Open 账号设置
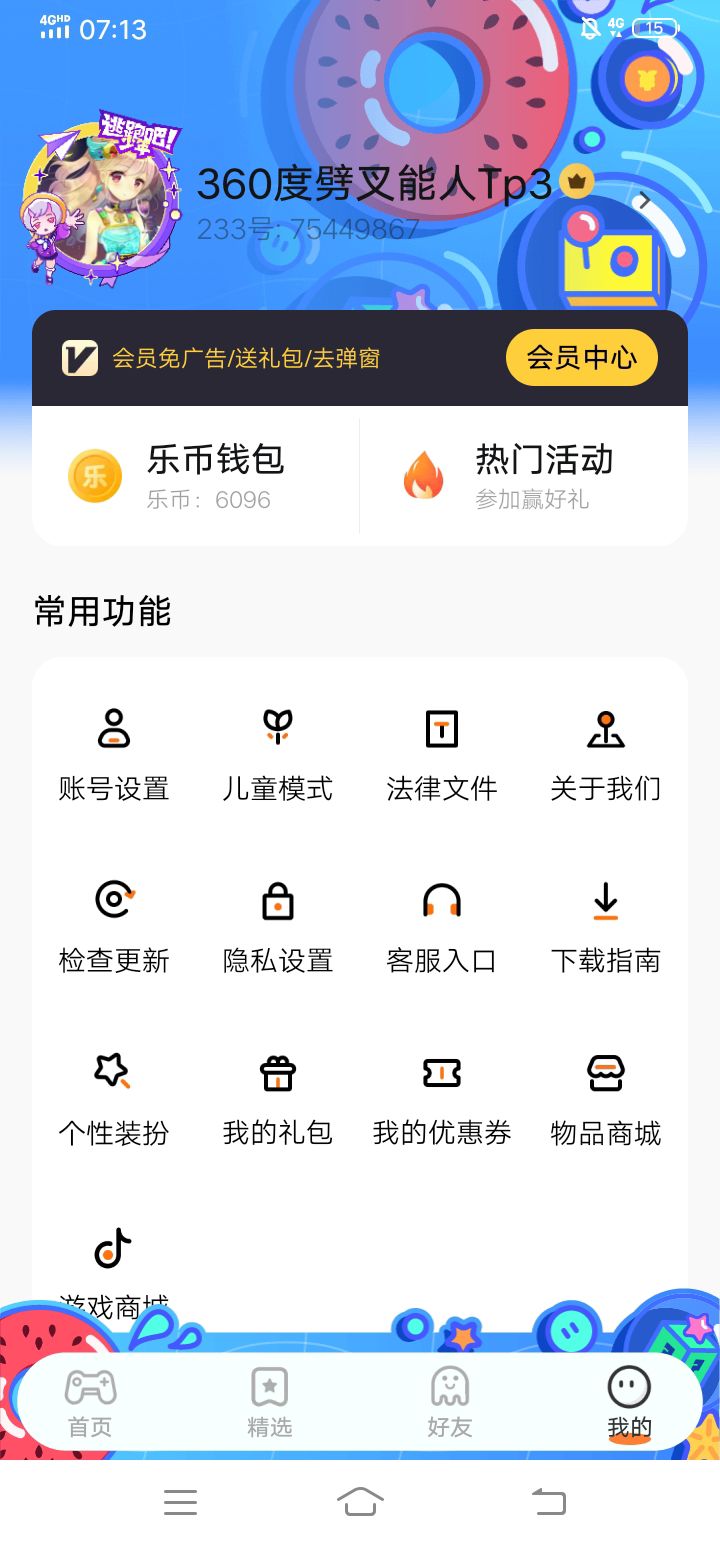 (114, 755)
